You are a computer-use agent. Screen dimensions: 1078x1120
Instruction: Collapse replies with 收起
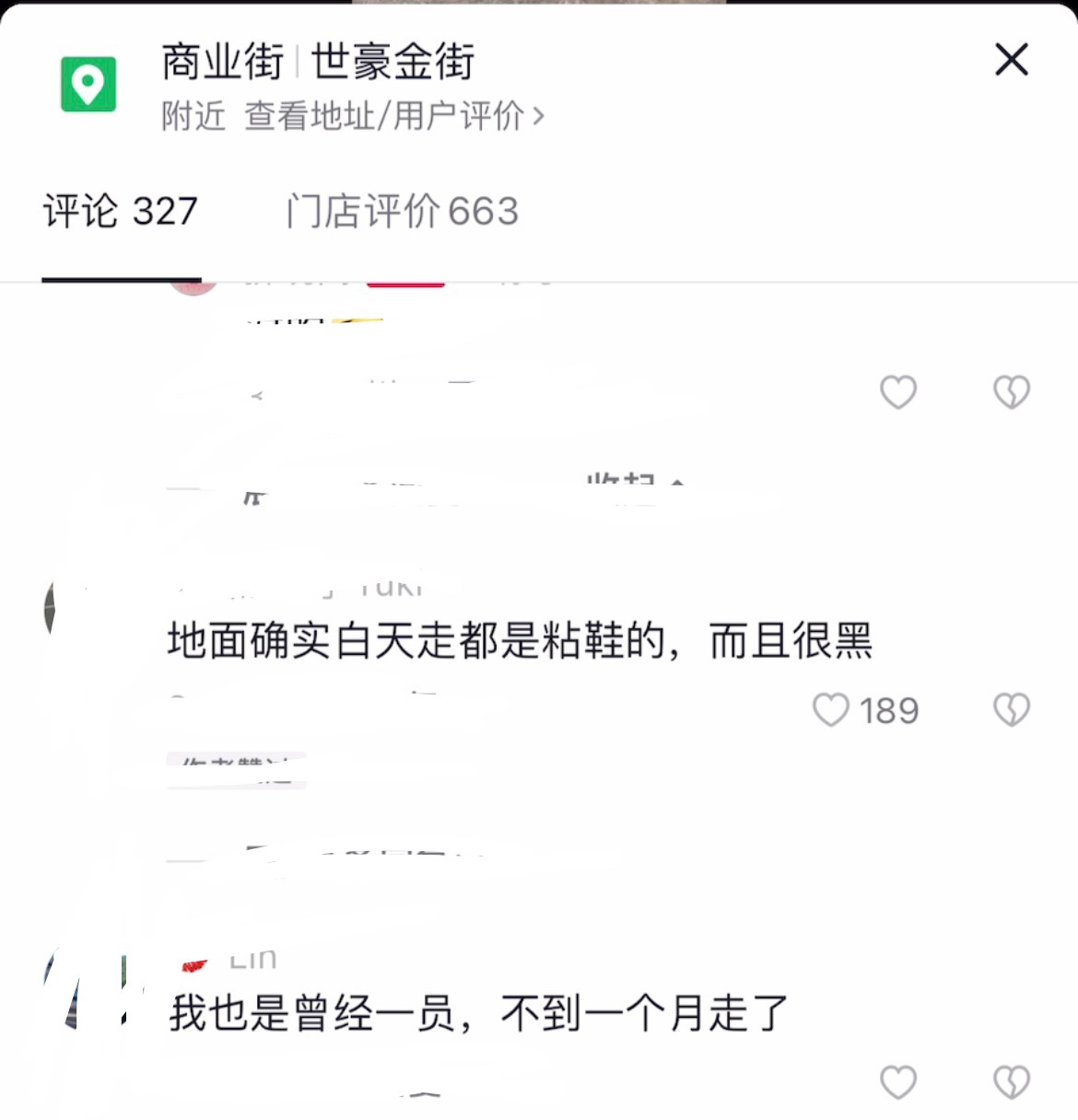(x=636, y=484)
